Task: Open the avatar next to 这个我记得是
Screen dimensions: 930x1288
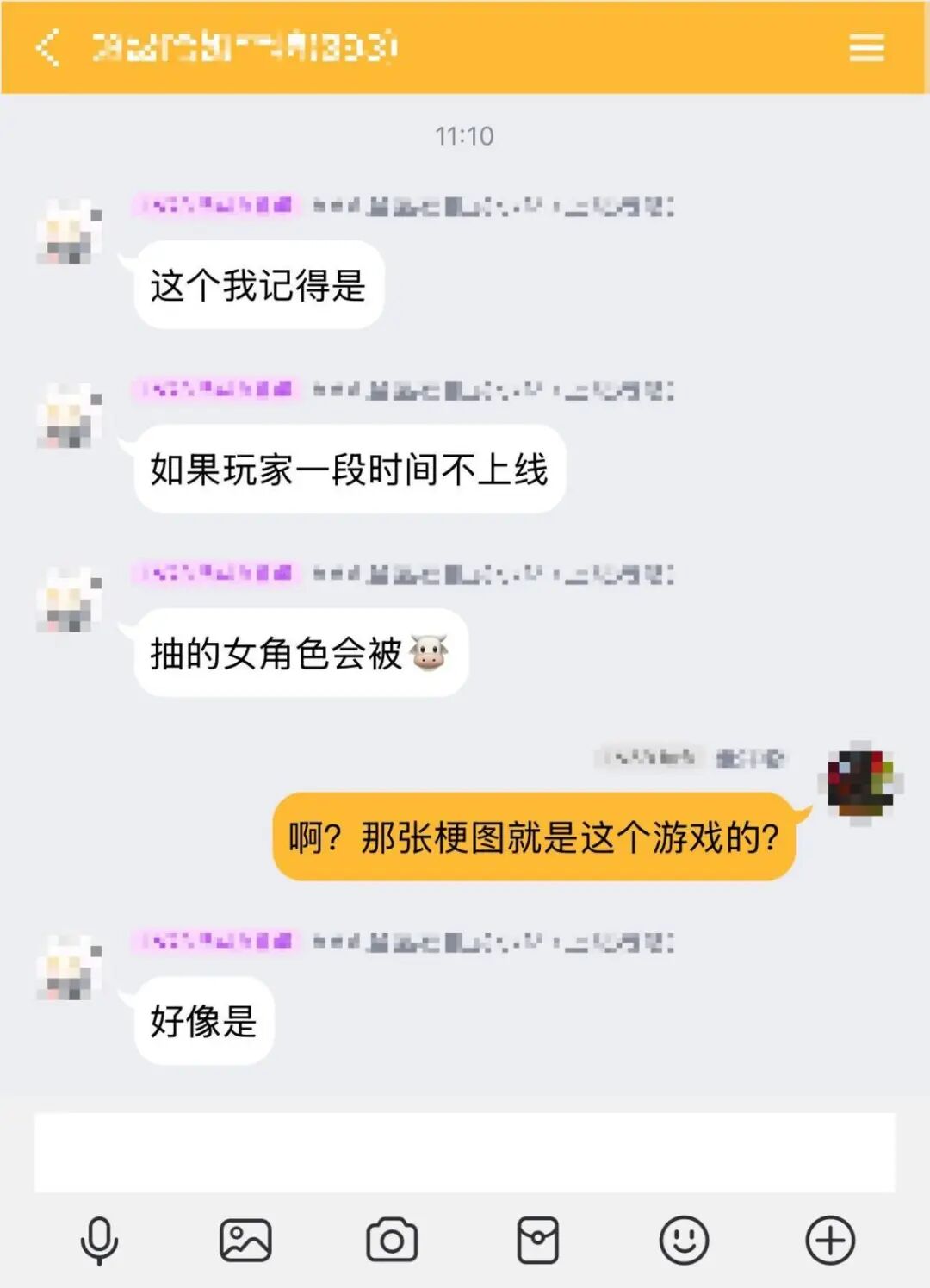Action: [x=69, y=232]
